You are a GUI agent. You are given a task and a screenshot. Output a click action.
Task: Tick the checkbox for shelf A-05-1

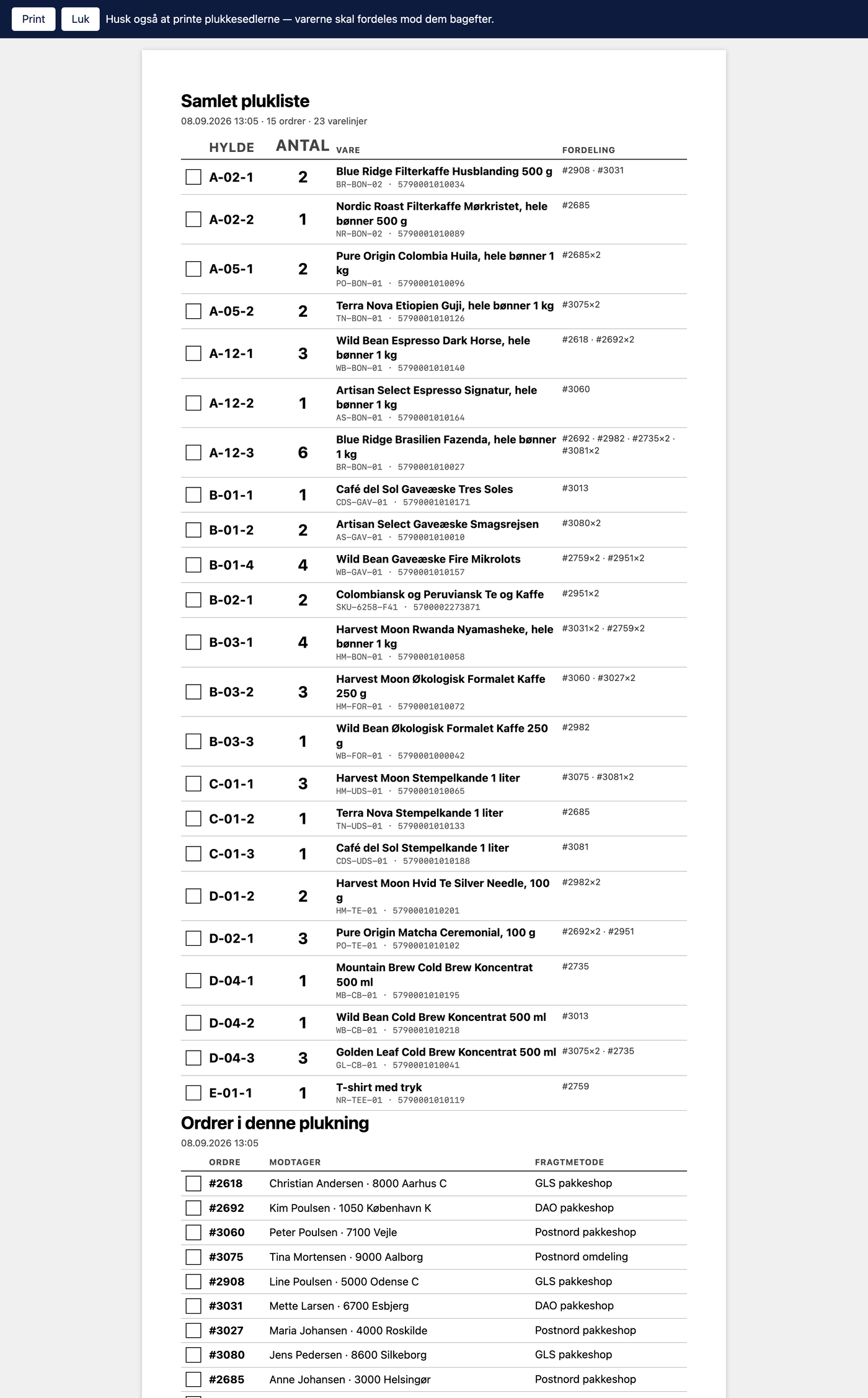(x=193, y=269)
